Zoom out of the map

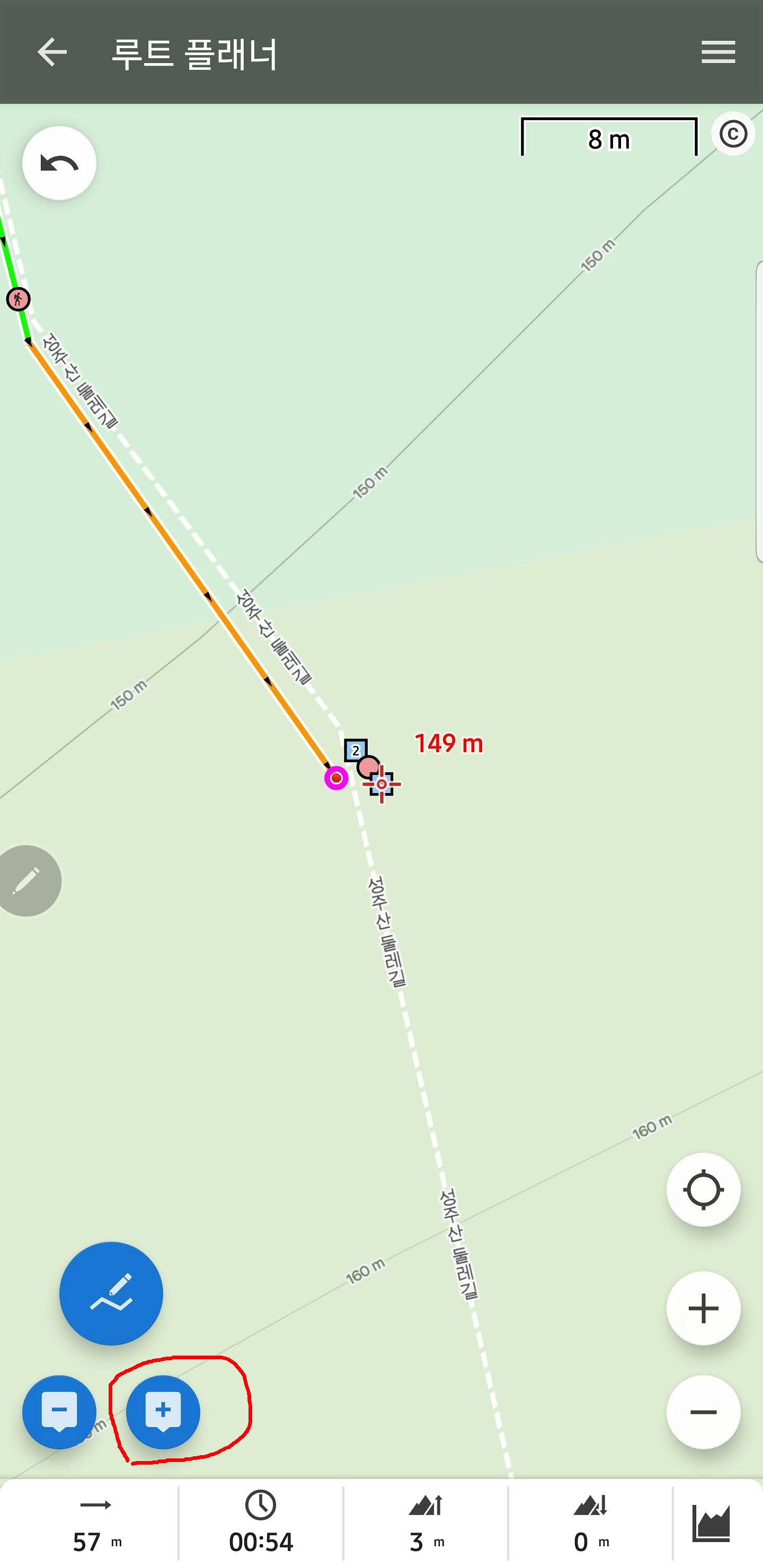click(703, 1412)
